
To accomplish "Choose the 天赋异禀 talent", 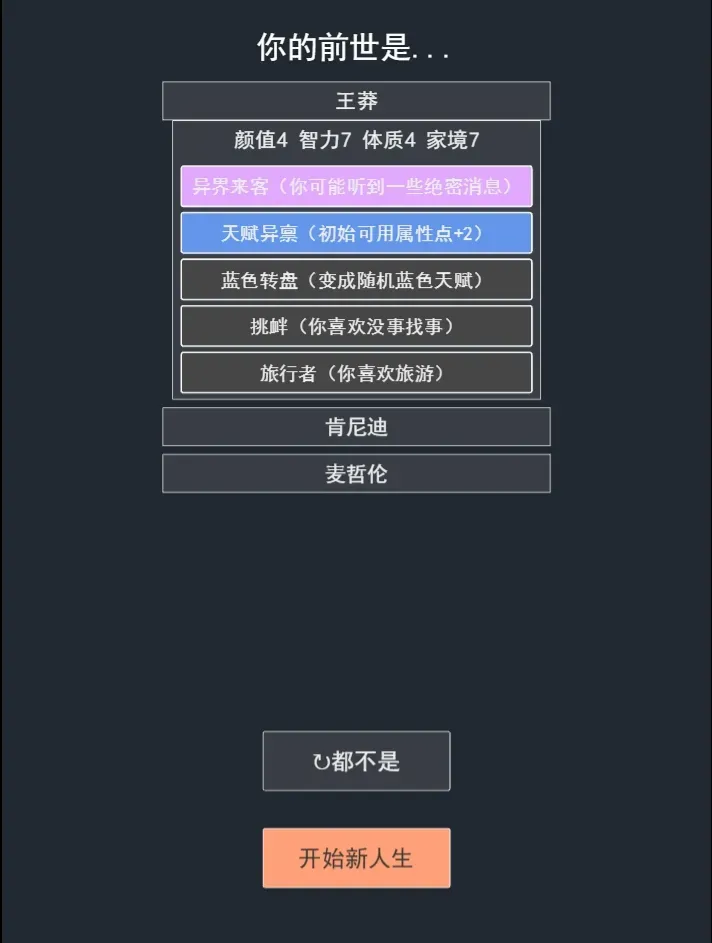I will pyautogui.click(x=356, y=233).
